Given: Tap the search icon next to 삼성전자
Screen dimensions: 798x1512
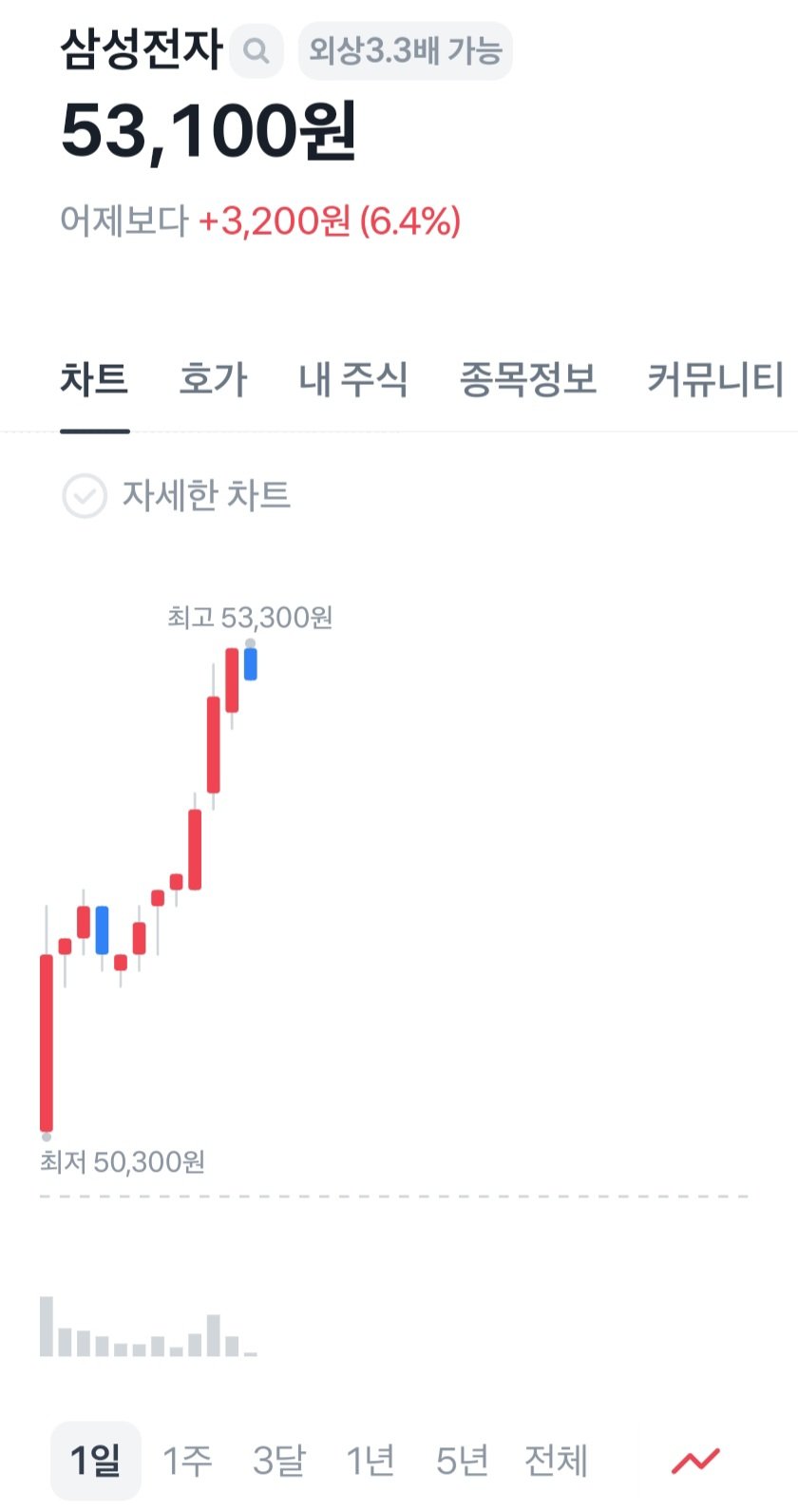Looking at the screenshot, I should tap(256, 50).
